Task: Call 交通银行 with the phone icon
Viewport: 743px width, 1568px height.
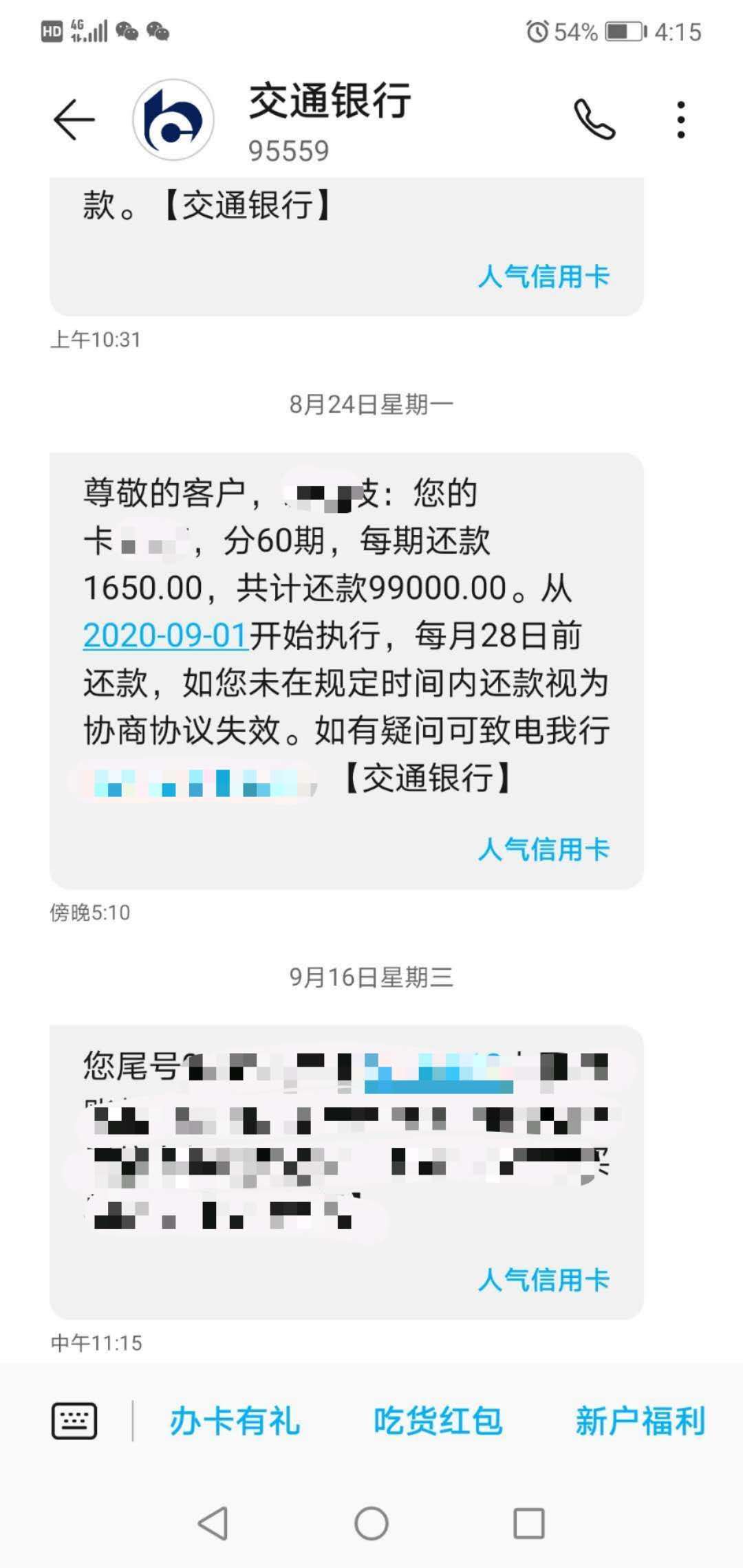Action: [x=594, y=120]
